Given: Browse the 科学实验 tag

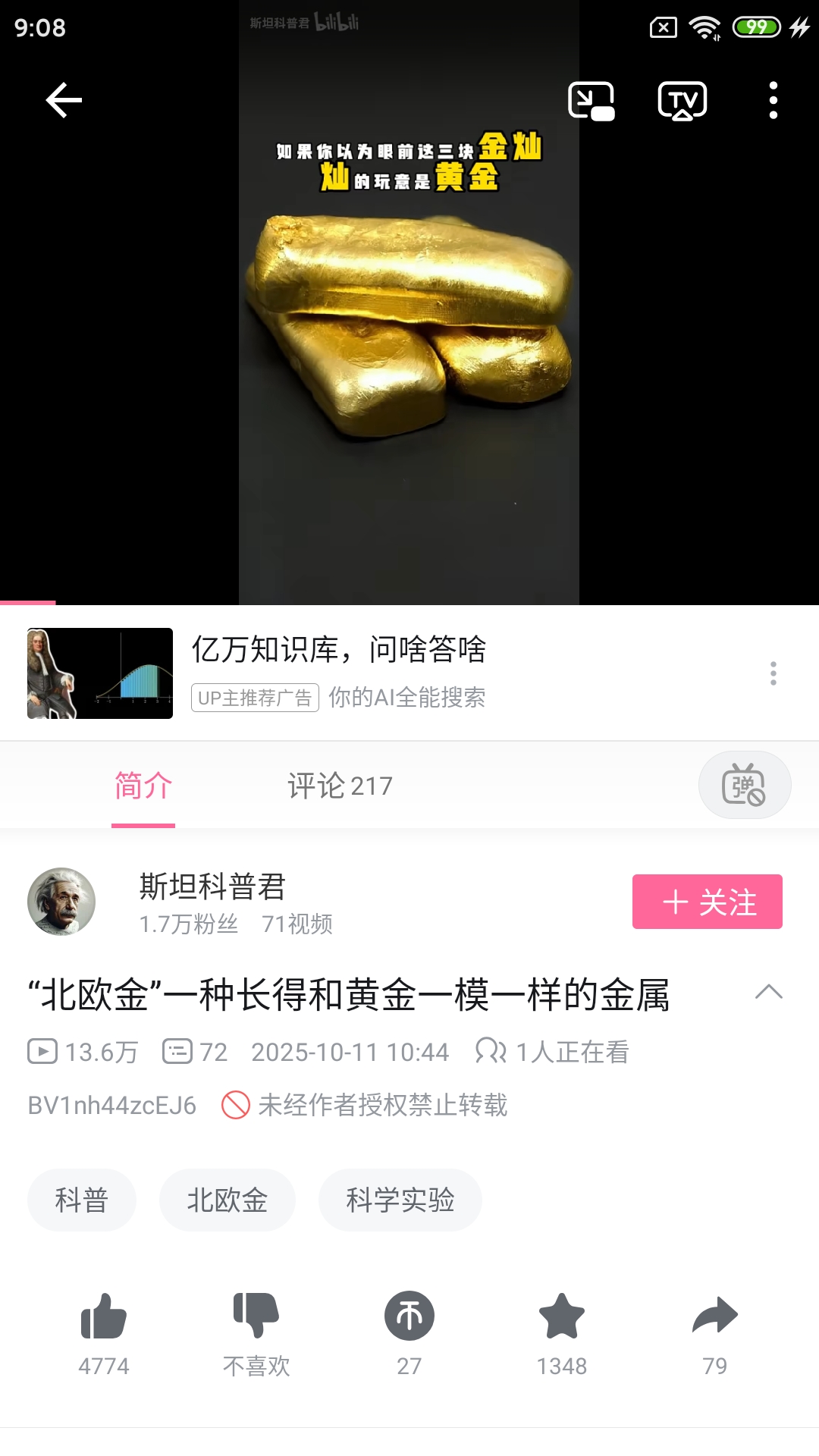Looking at the screenshot, I should click(400, 1200).
